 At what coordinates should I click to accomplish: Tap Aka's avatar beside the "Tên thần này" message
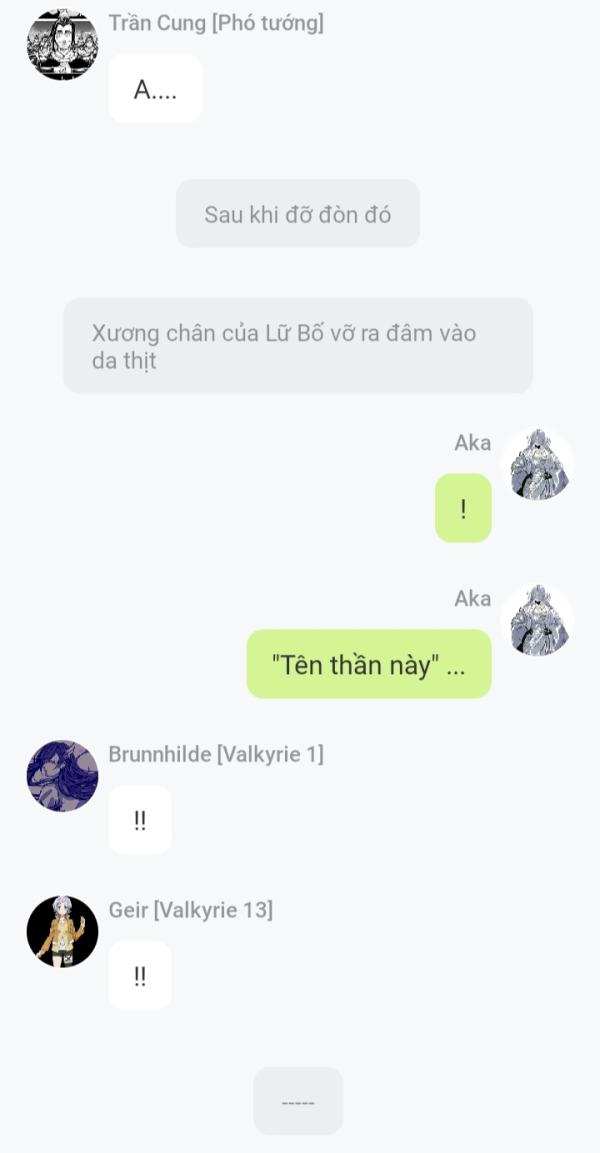pyautogui.click(x=538, y=620)
